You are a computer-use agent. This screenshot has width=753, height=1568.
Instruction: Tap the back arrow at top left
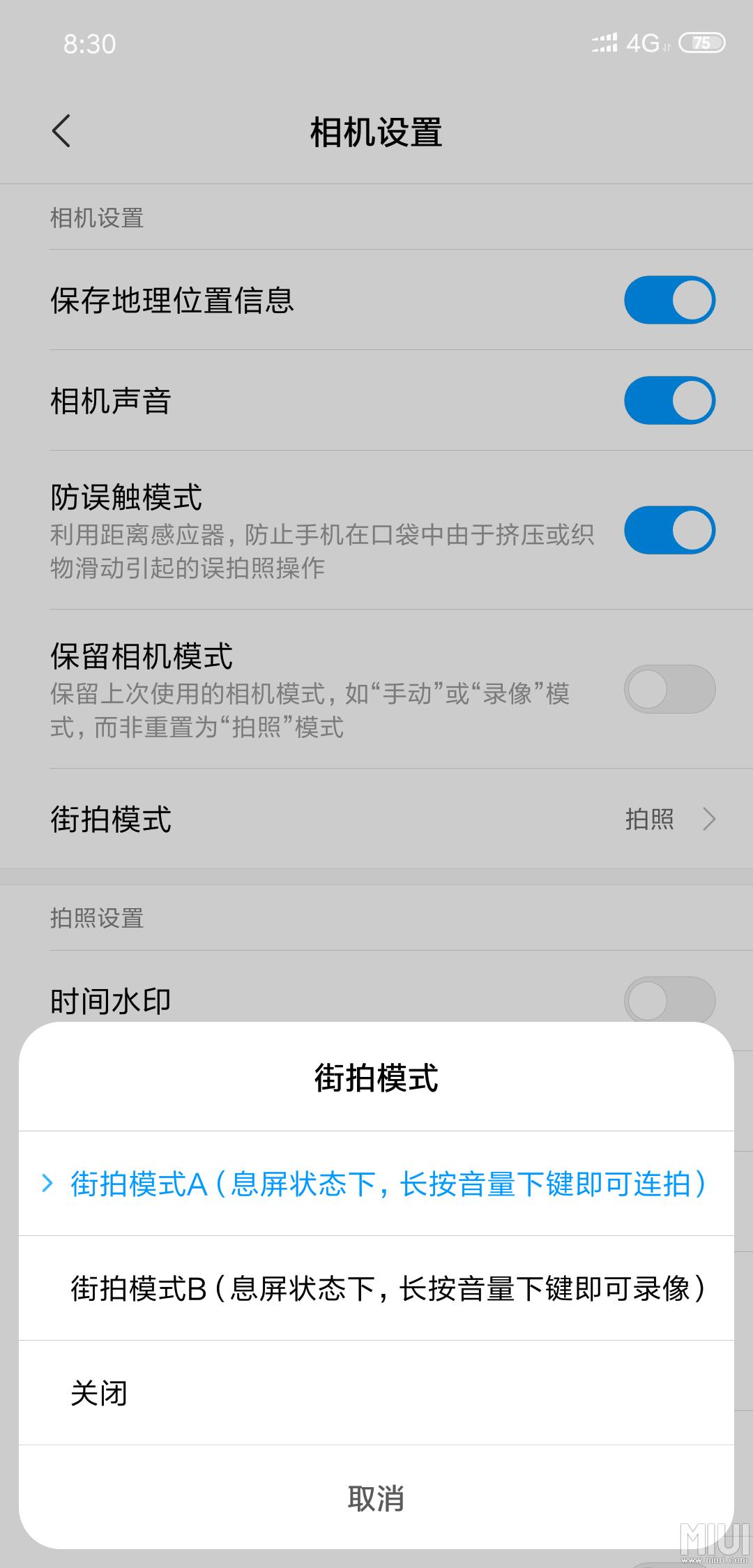point(61,131)
